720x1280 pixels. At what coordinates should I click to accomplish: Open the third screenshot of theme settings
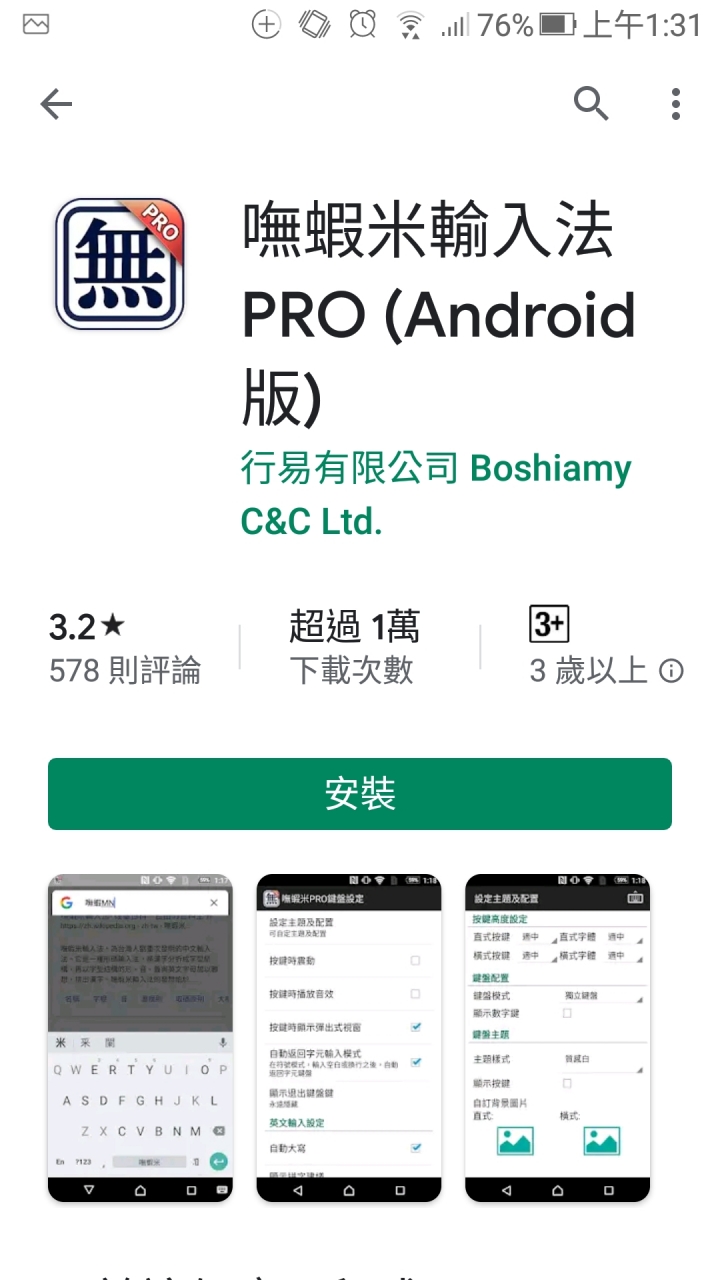coord(557,1038)
